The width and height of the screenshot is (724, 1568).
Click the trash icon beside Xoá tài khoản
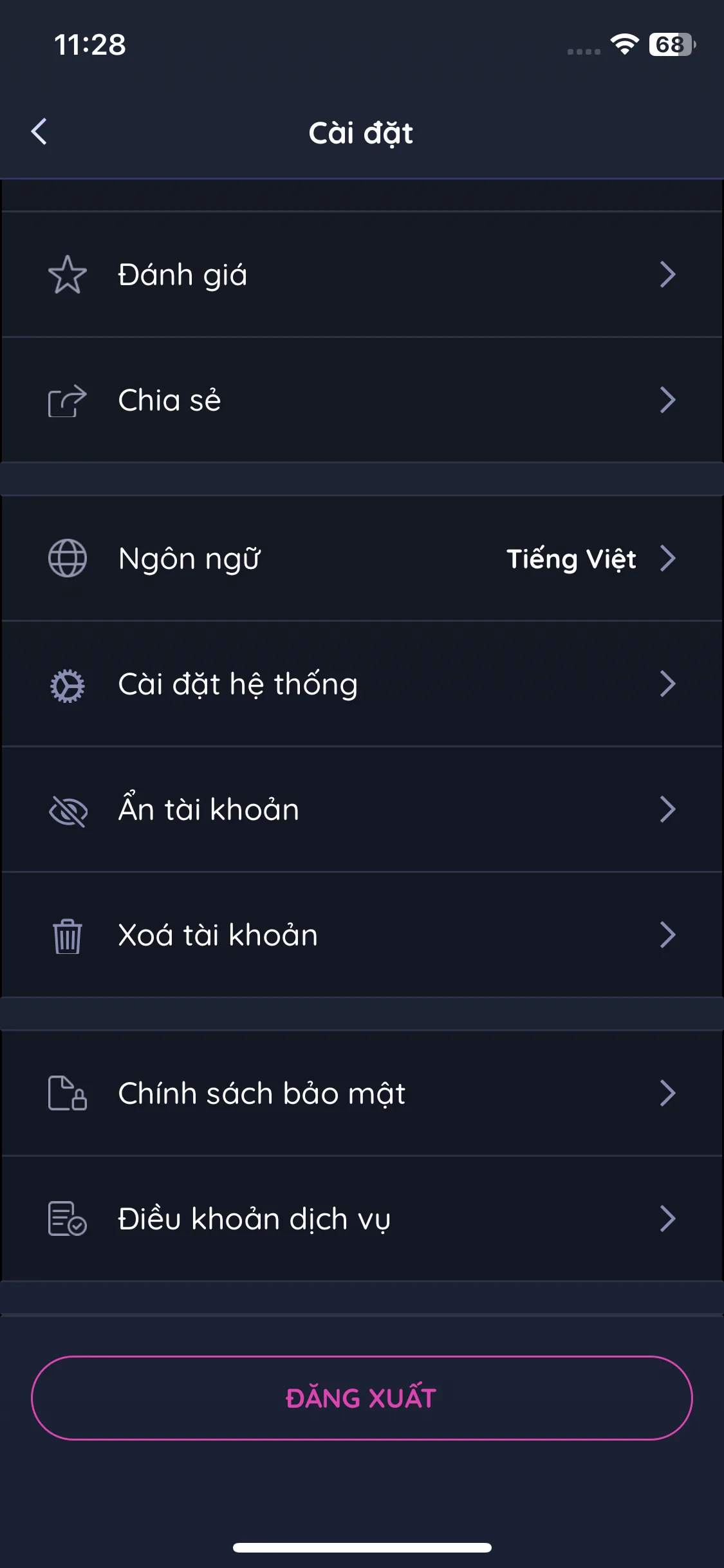click(x=68, y=937)
